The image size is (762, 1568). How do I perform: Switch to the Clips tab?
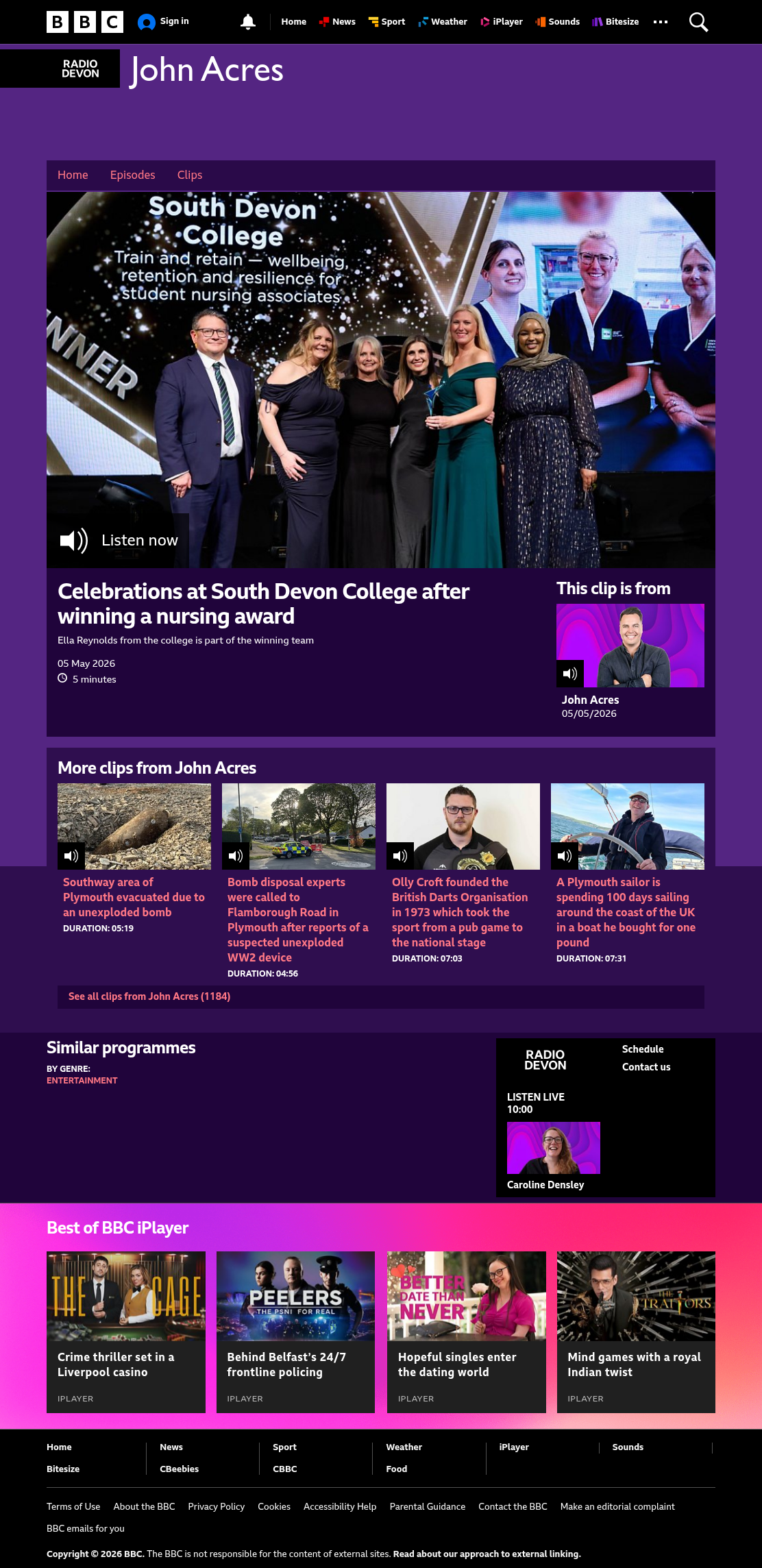pos(190,175)
